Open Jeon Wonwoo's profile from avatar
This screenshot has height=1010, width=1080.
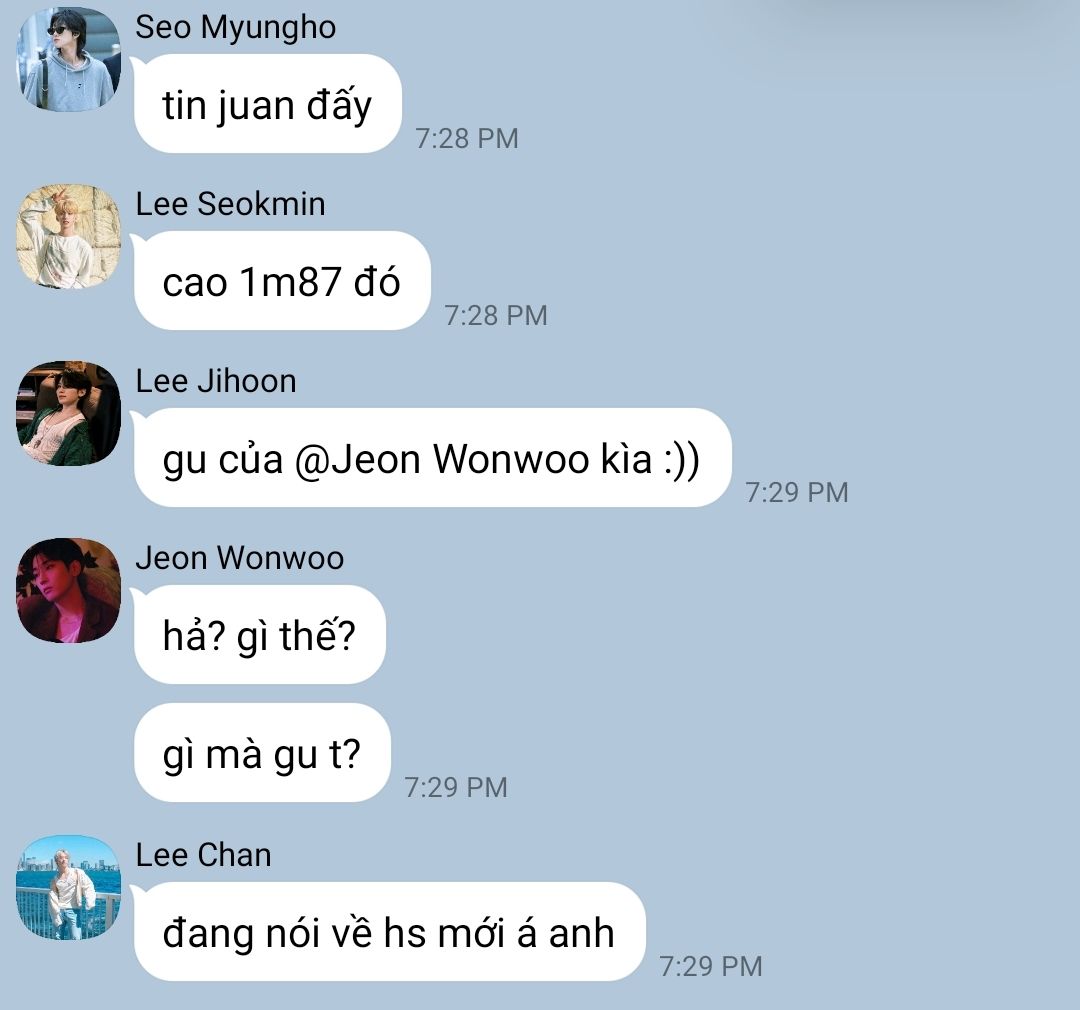68,590
